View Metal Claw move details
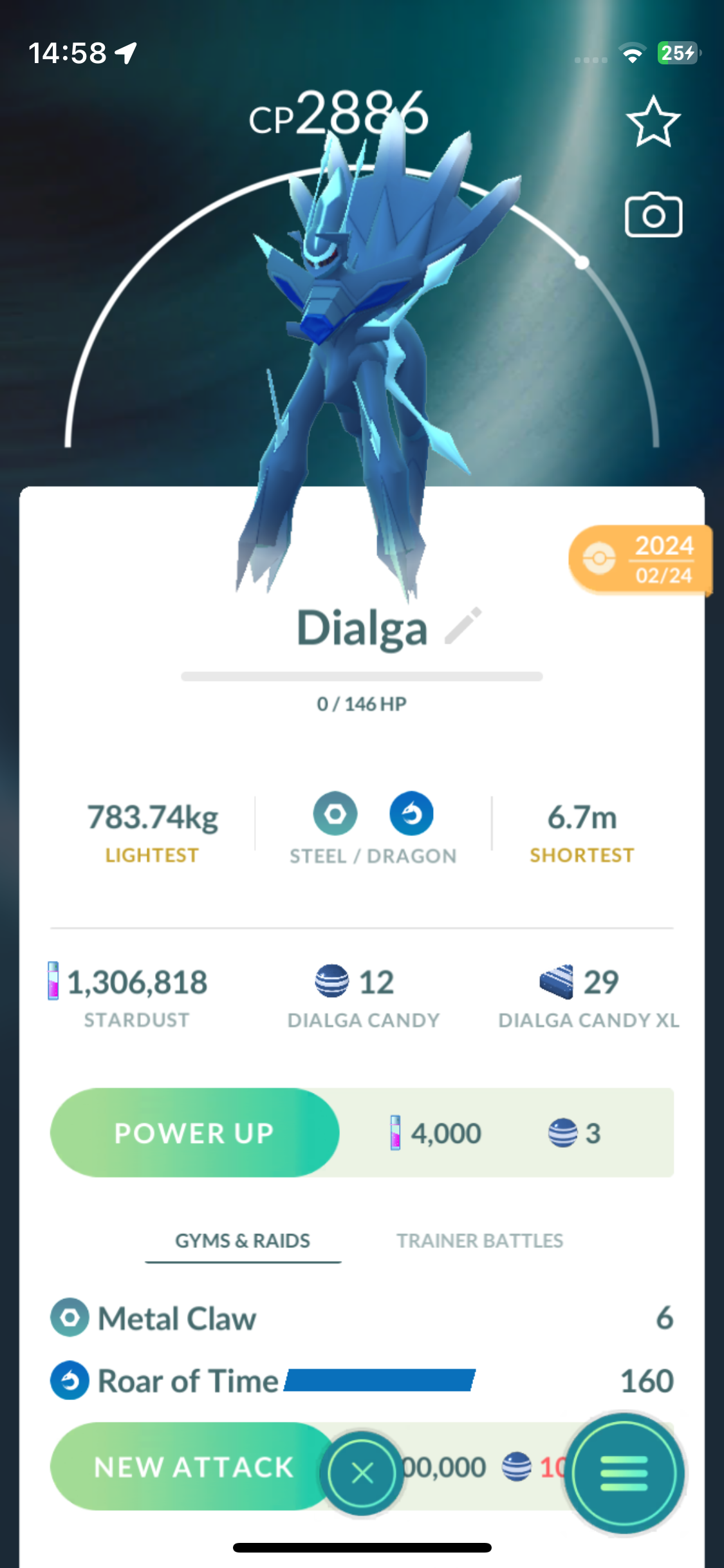Image resolution: width=724 pixels, height=1568 pixels. (x=177, y=1318)
